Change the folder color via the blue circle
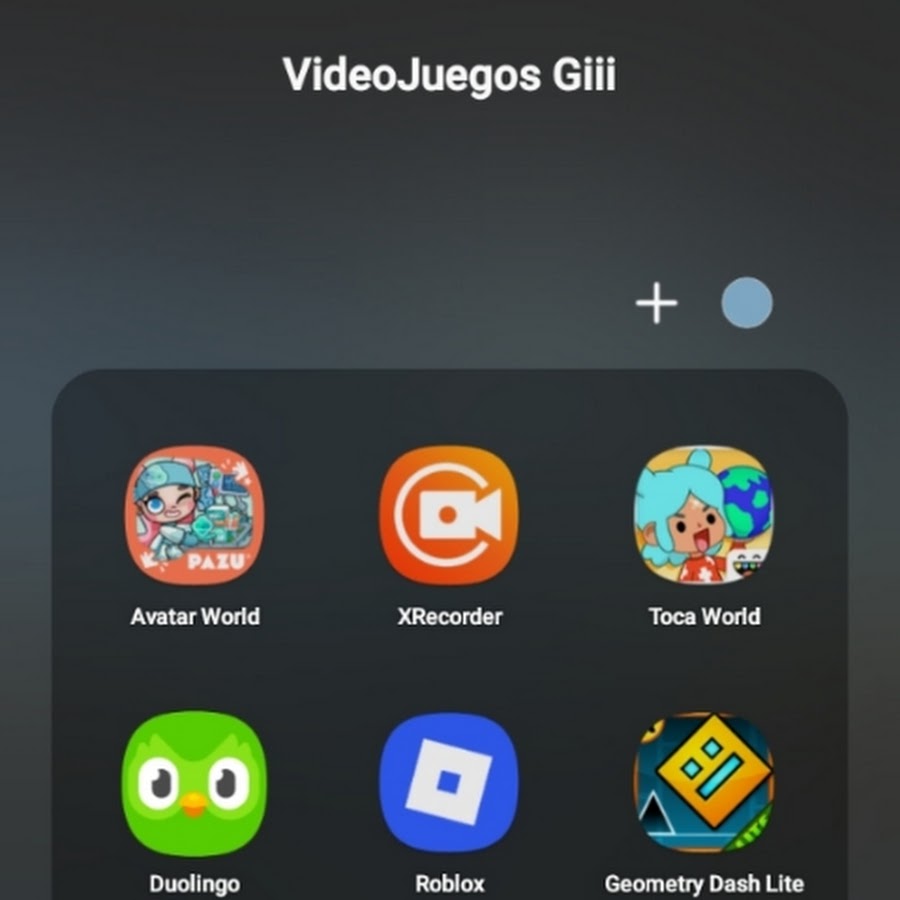This screenshot has width=900, height=900. coord(747,303)
